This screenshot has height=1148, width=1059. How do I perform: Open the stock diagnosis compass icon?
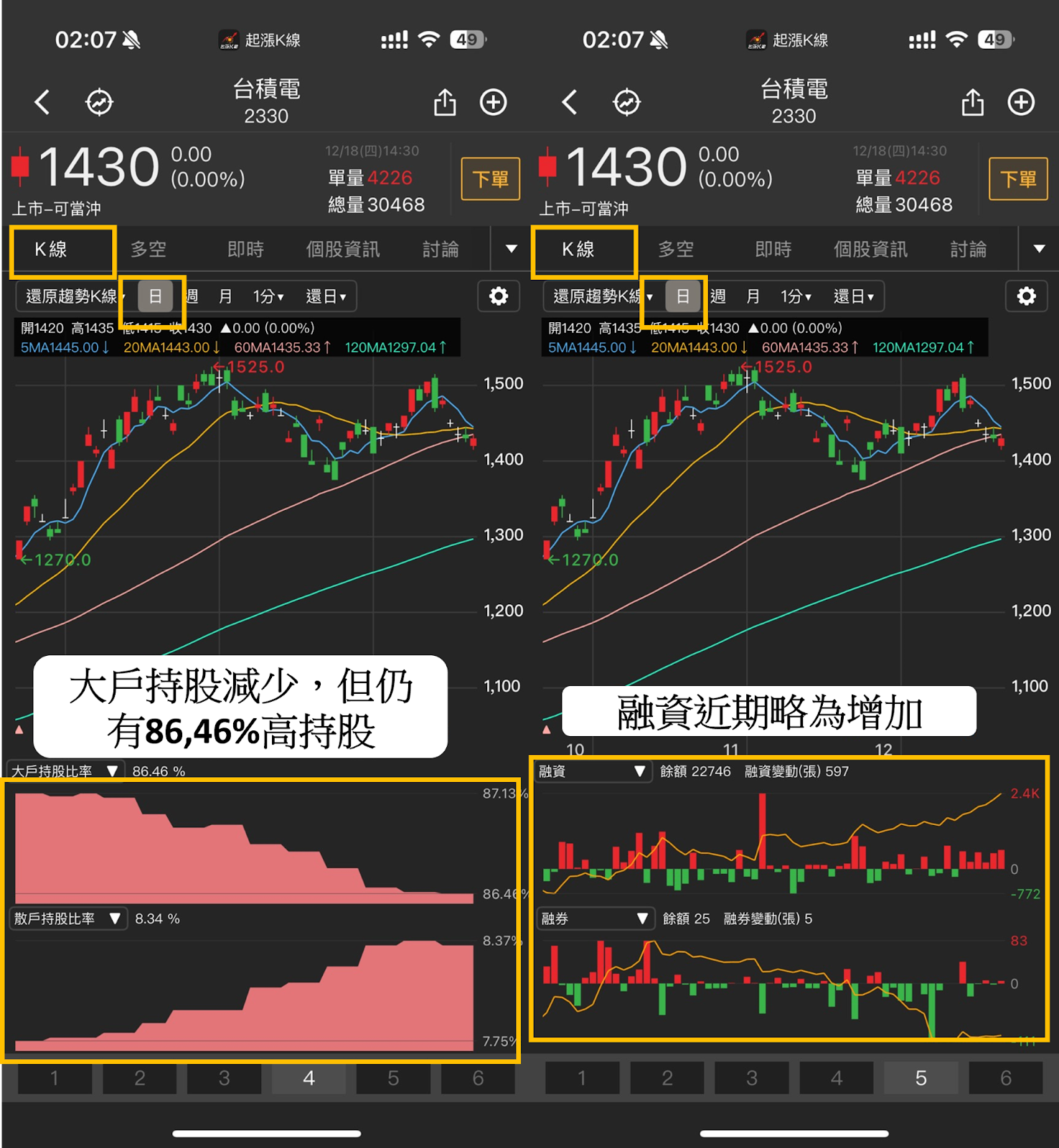[100, 102]
